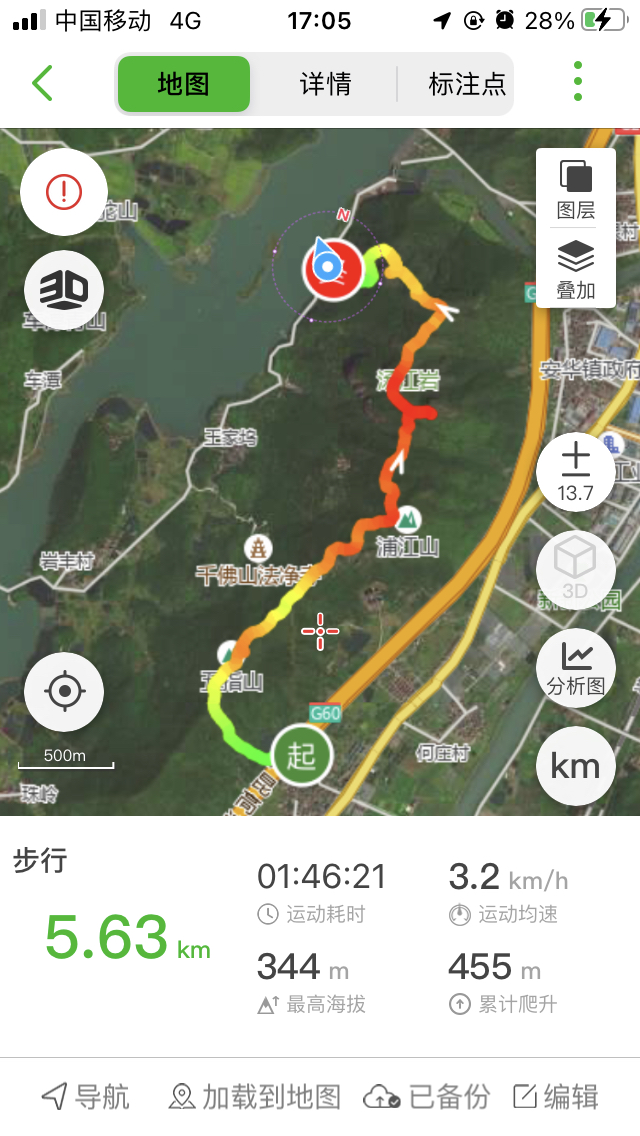This screenshot has height=1136, width=640.
Task: Tap the zoom level 13.7 control
Action: click(576, 472)
